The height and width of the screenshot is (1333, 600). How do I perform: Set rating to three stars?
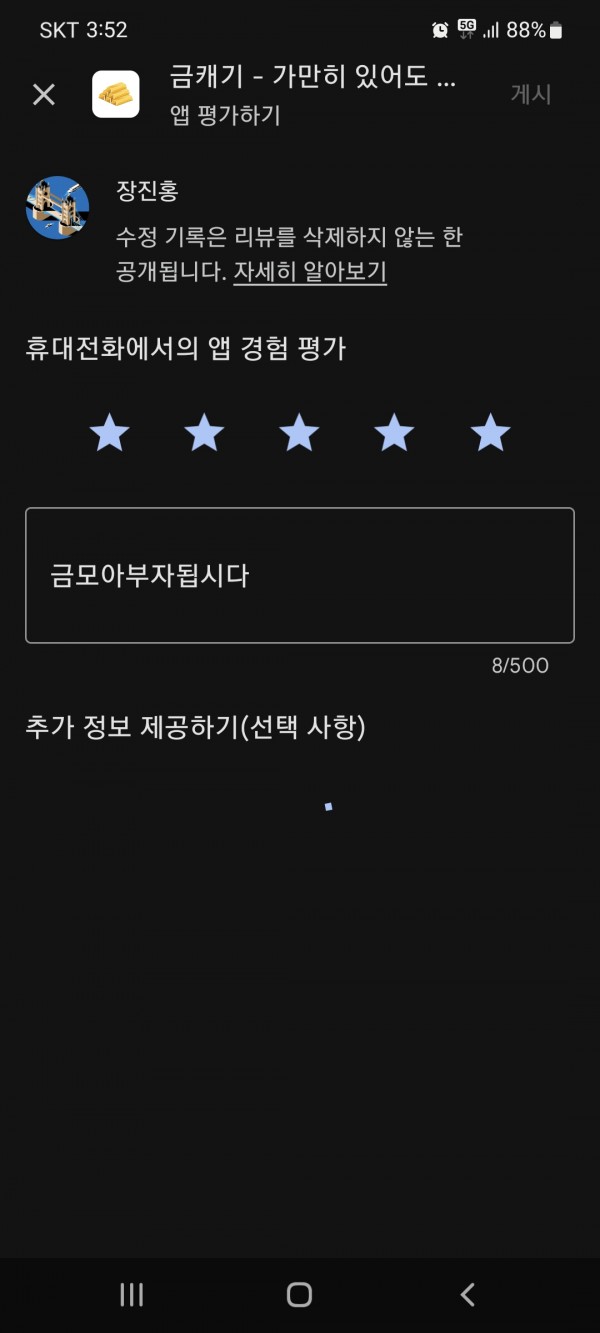(x=299, y=434)
